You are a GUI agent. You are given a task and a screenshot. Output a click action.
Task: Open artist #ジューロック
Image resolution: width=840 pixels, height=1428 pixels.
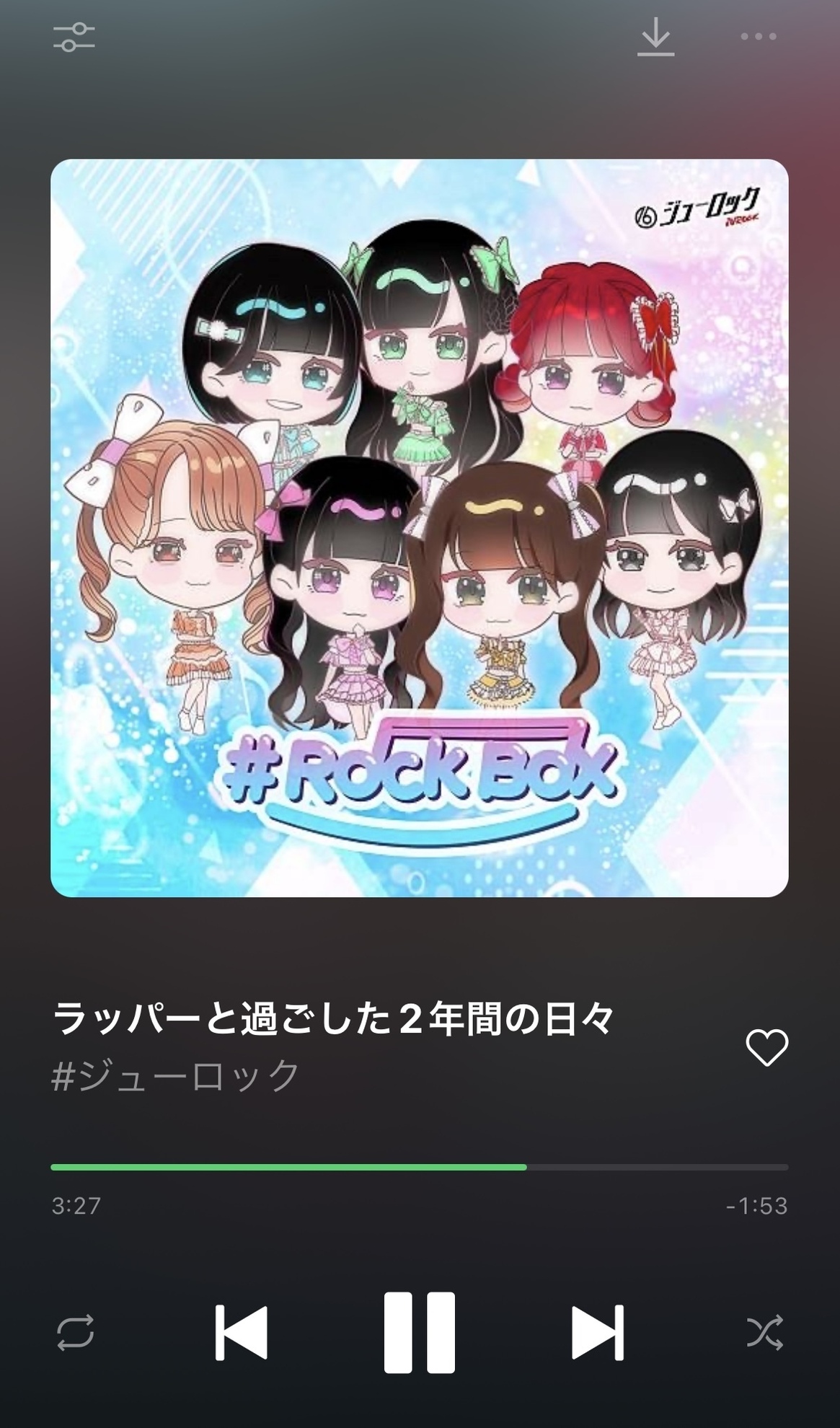175,1075
